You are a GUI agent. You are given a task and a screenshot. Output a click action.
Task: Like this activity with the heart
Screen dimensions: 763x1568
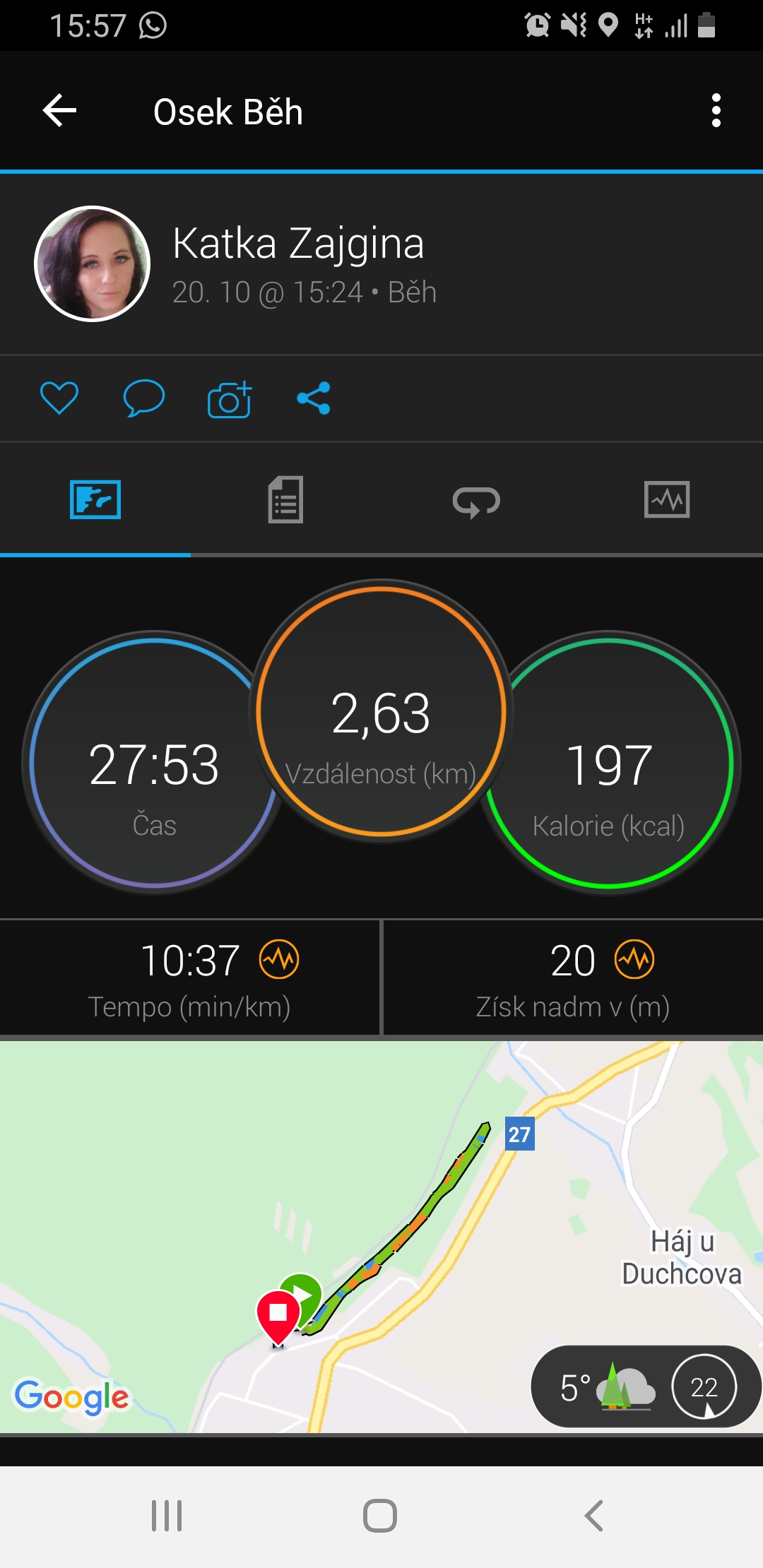pyautogui.click(x=59, y=398)
